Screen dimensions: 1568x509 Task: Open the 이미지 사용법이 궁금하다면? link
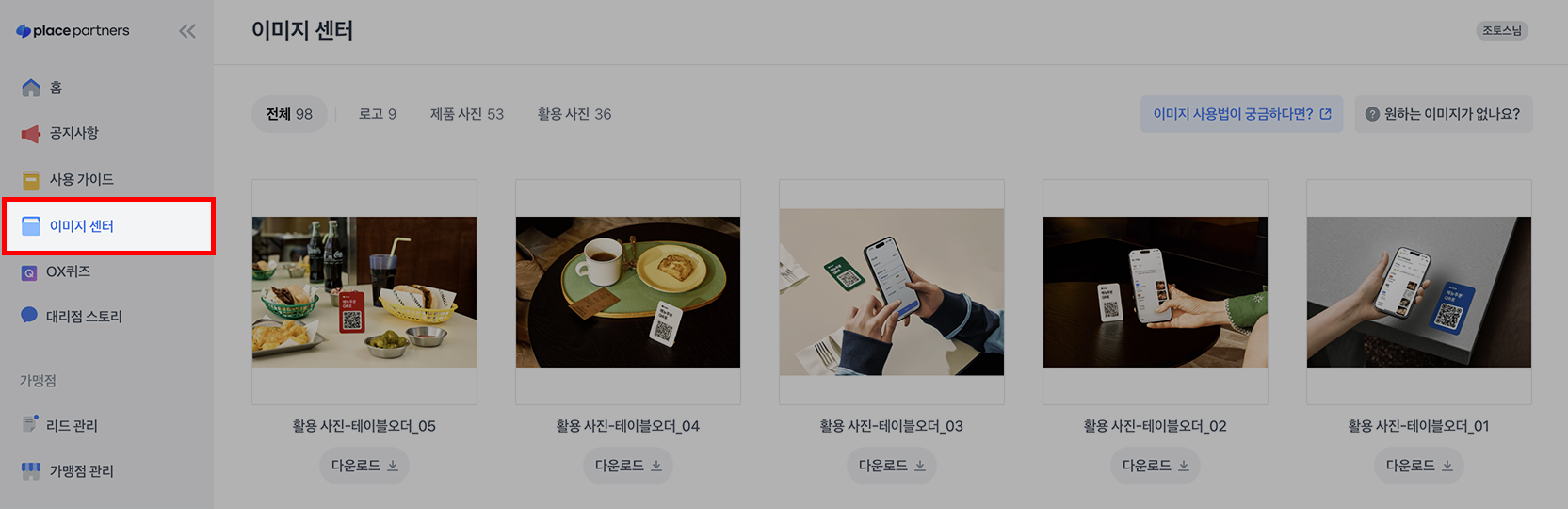click(1241, 114)
